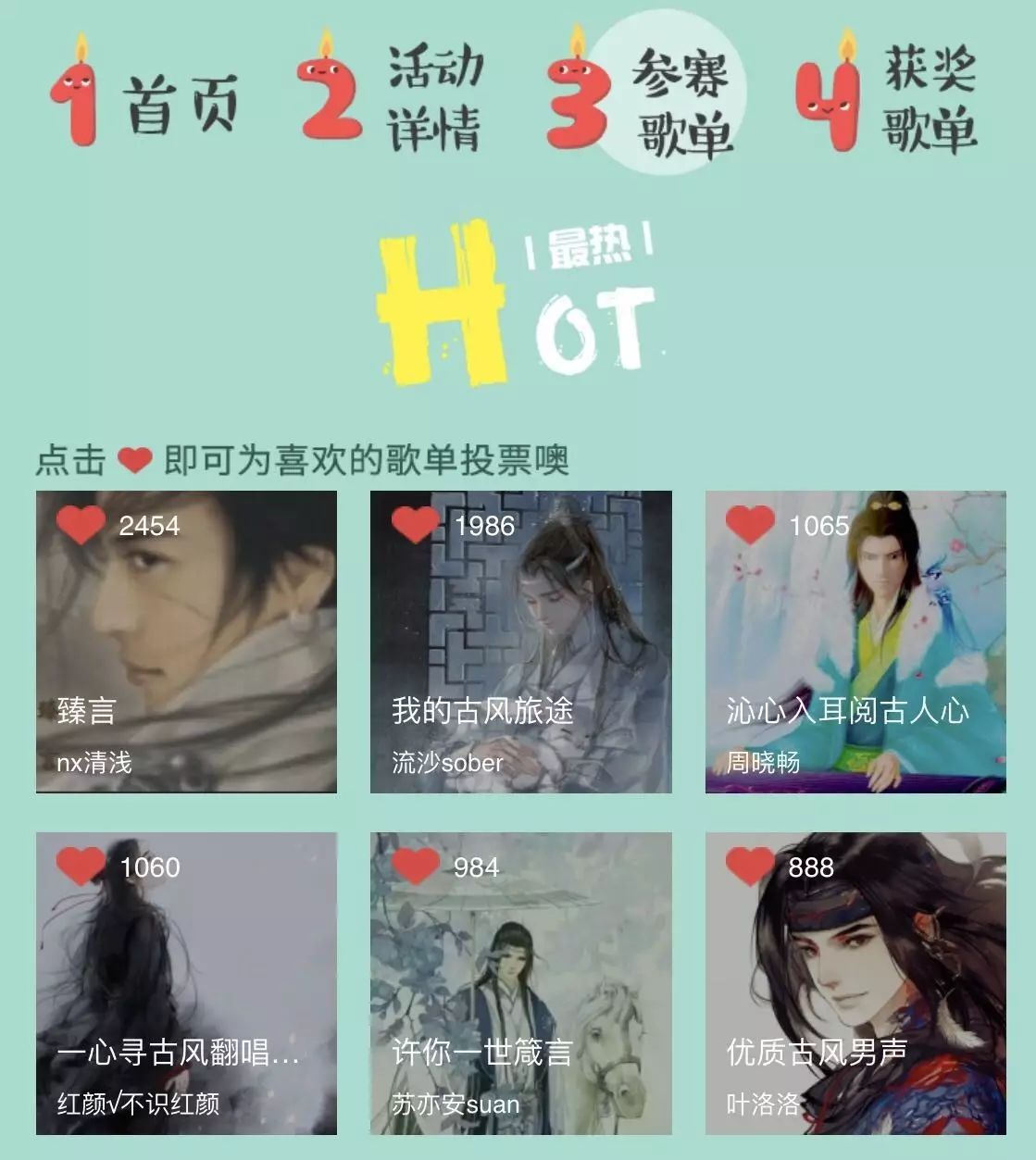Tap heart on 沁心入耳阅古人心

click(750, 525)
